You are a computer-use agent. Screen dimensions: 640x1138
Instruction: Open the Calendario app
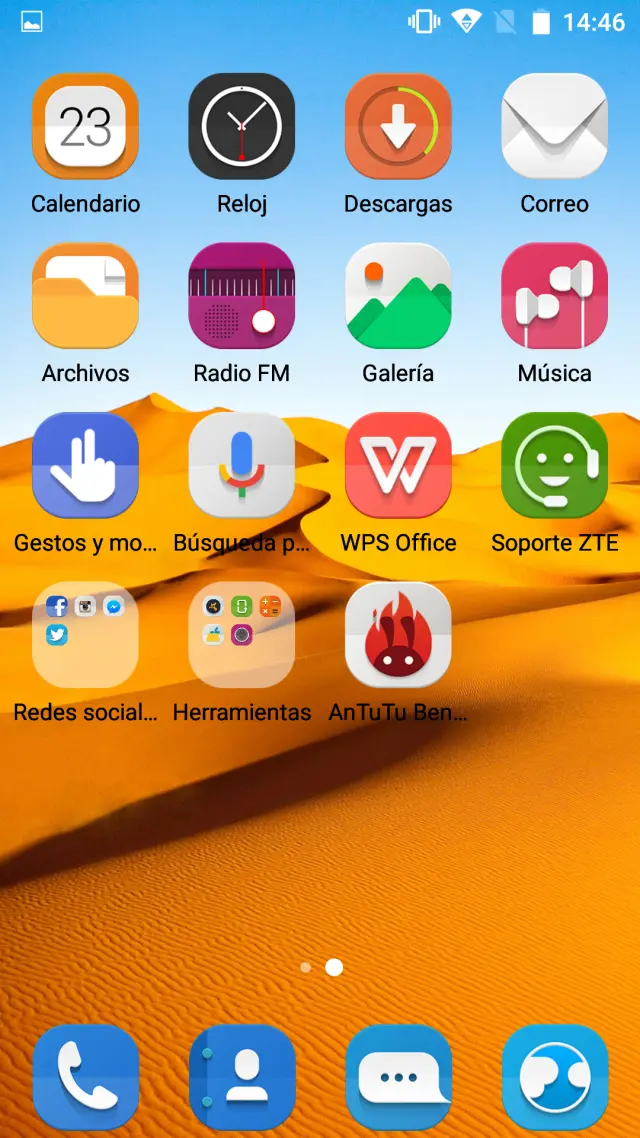tap(85, 126)
